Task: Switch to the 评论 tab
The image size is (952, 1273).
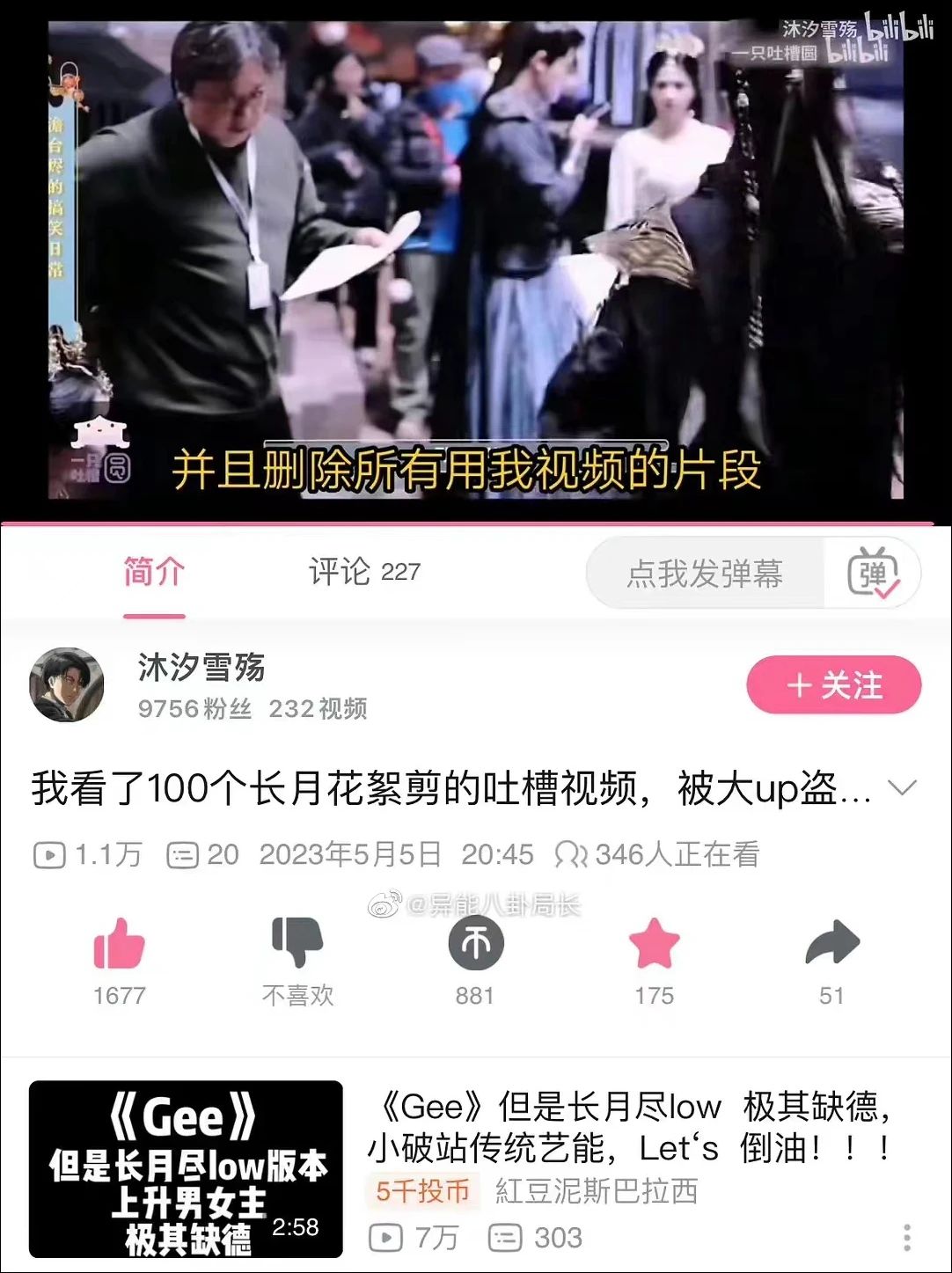Action: pos(363,573)
